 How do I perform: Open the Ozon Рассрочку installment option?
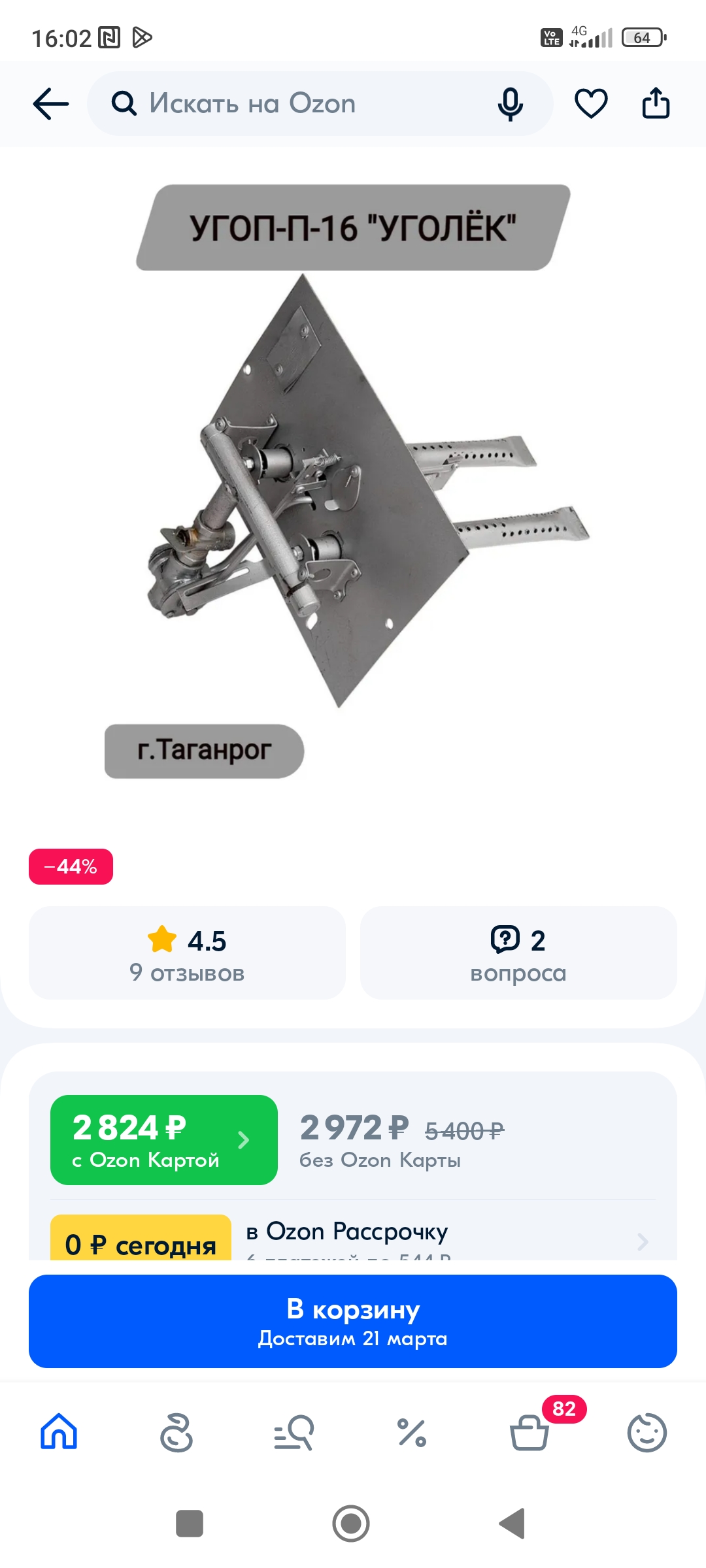click(x=445, y=1239)
